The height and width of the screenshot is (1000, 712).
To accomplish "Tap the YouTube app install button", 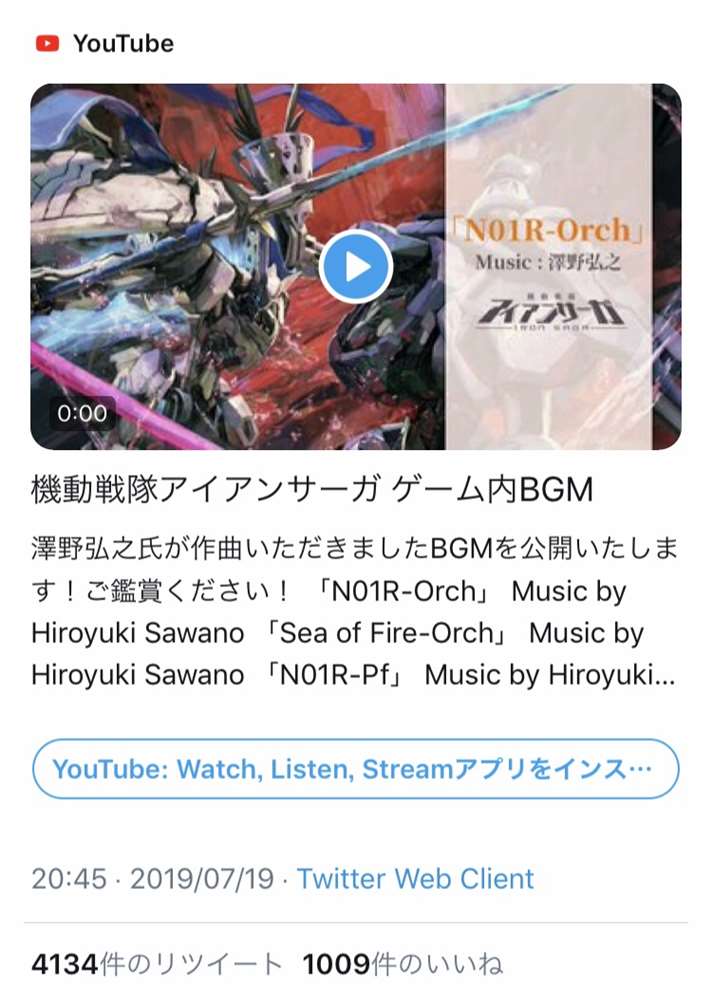I will tap(355, 770).
